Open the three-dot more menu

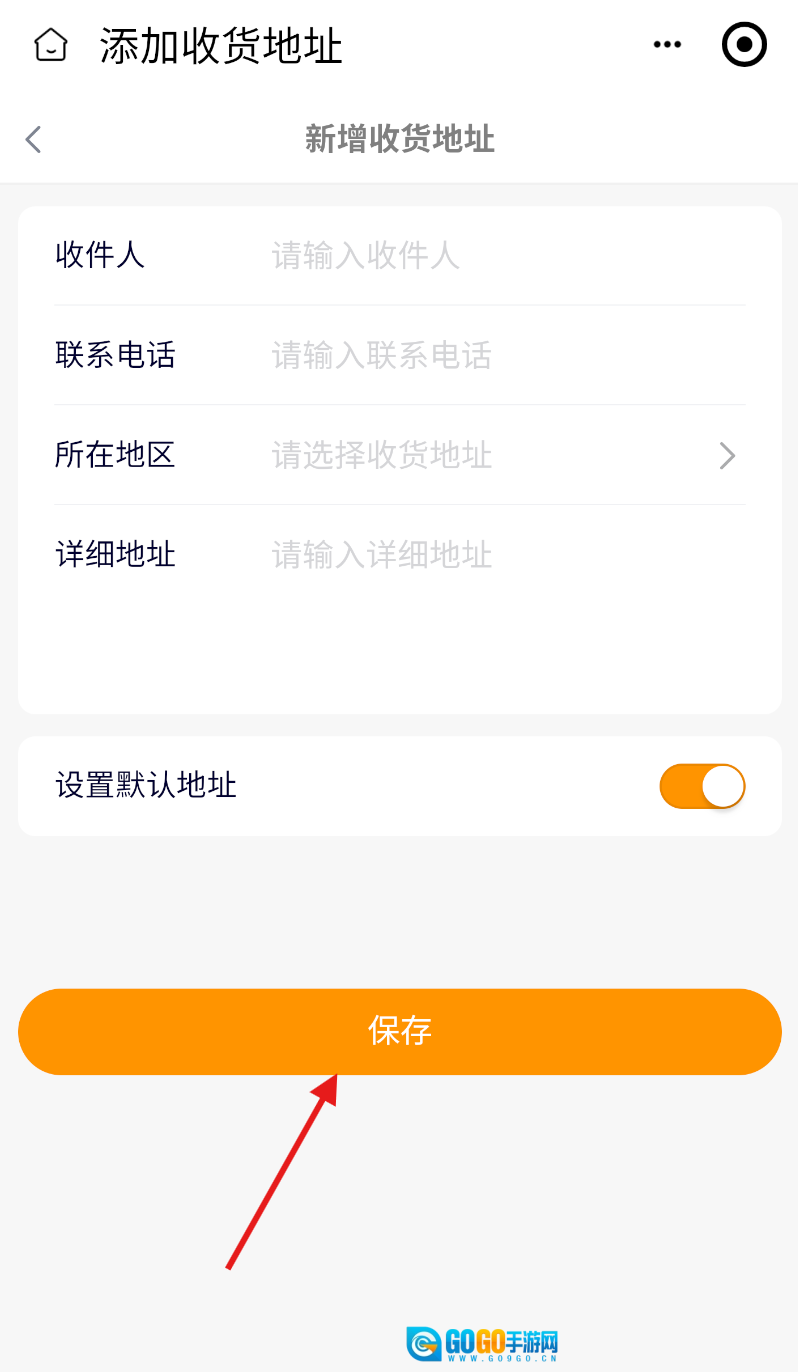(x=667, y=45)
